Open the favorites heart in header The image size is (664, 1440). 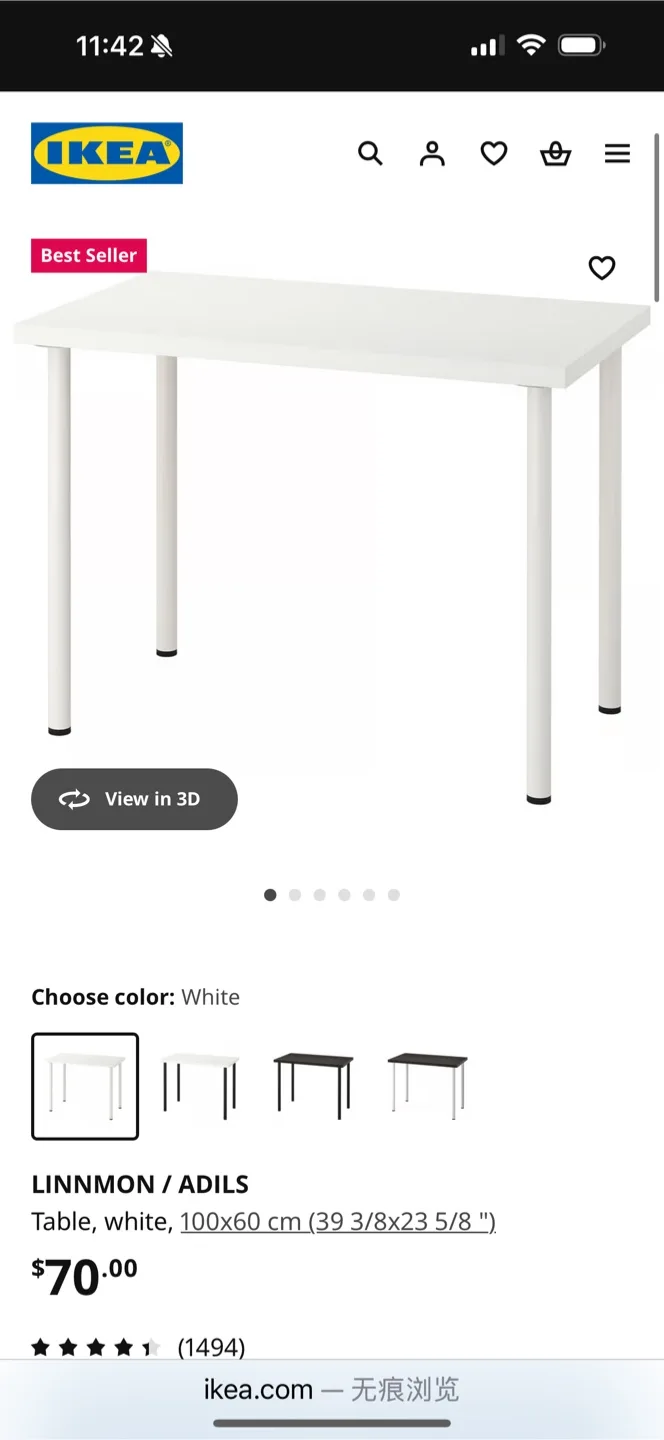[x=494, y=153]
